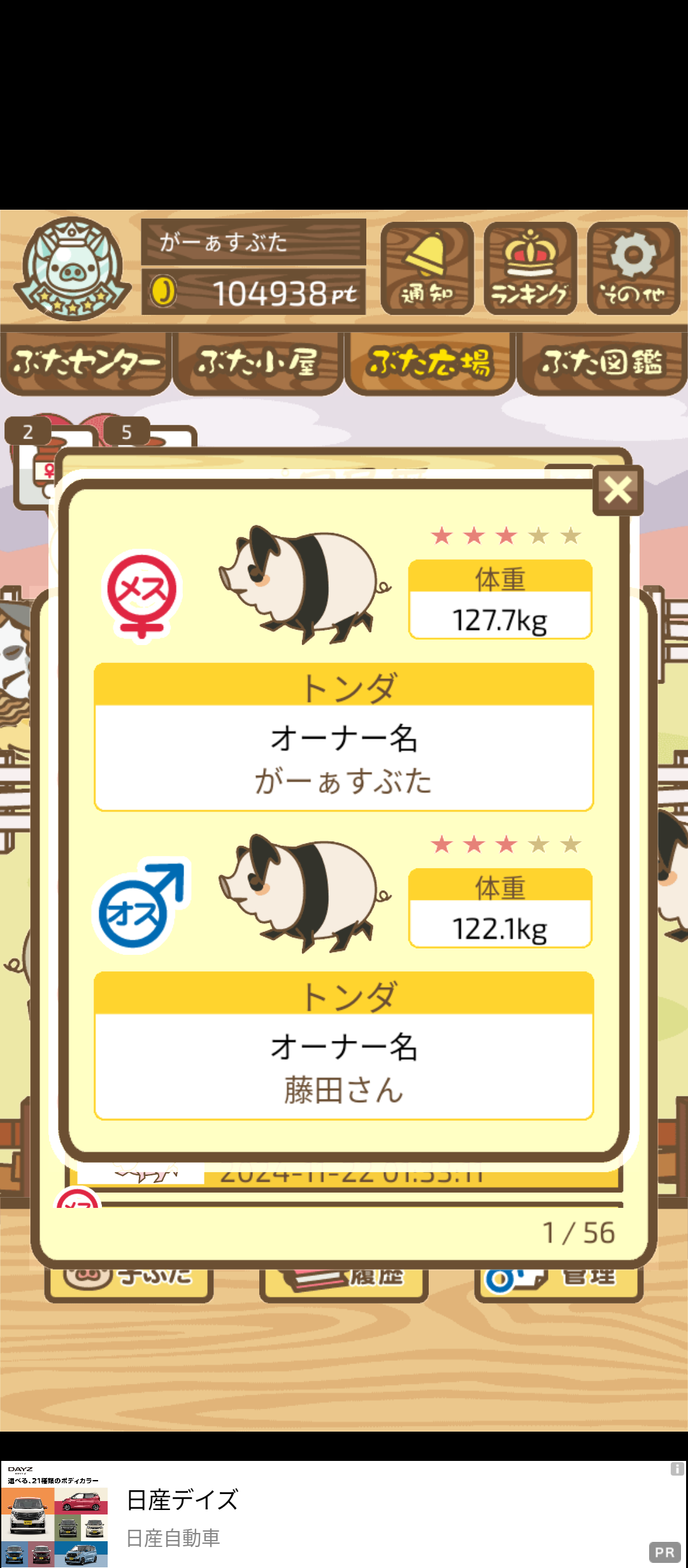Viewport: 688px width, 1568px height.
Task: Close the pig pair details popup
Action: (x=617, y=490)
